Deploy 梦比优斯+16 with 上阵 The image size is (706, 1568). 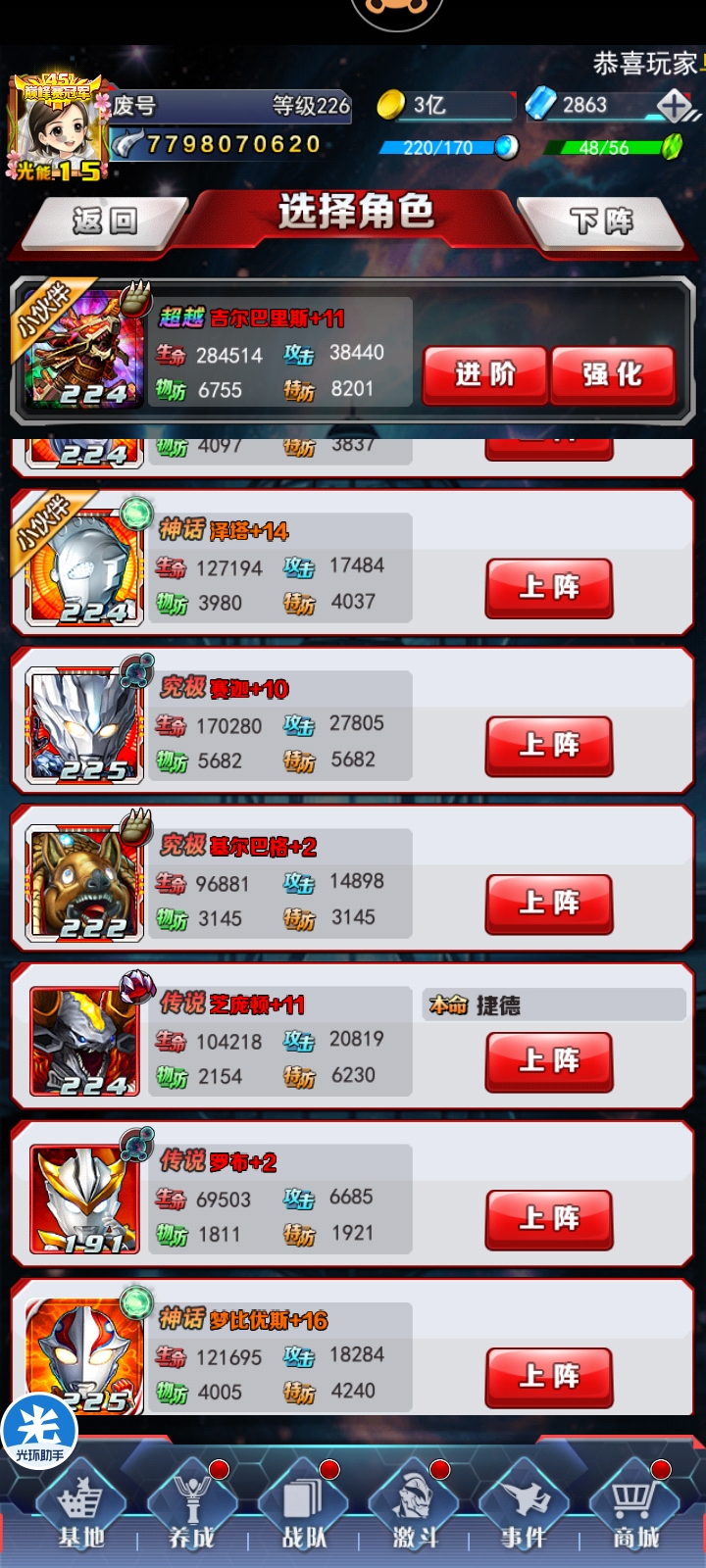(549, 1377)
